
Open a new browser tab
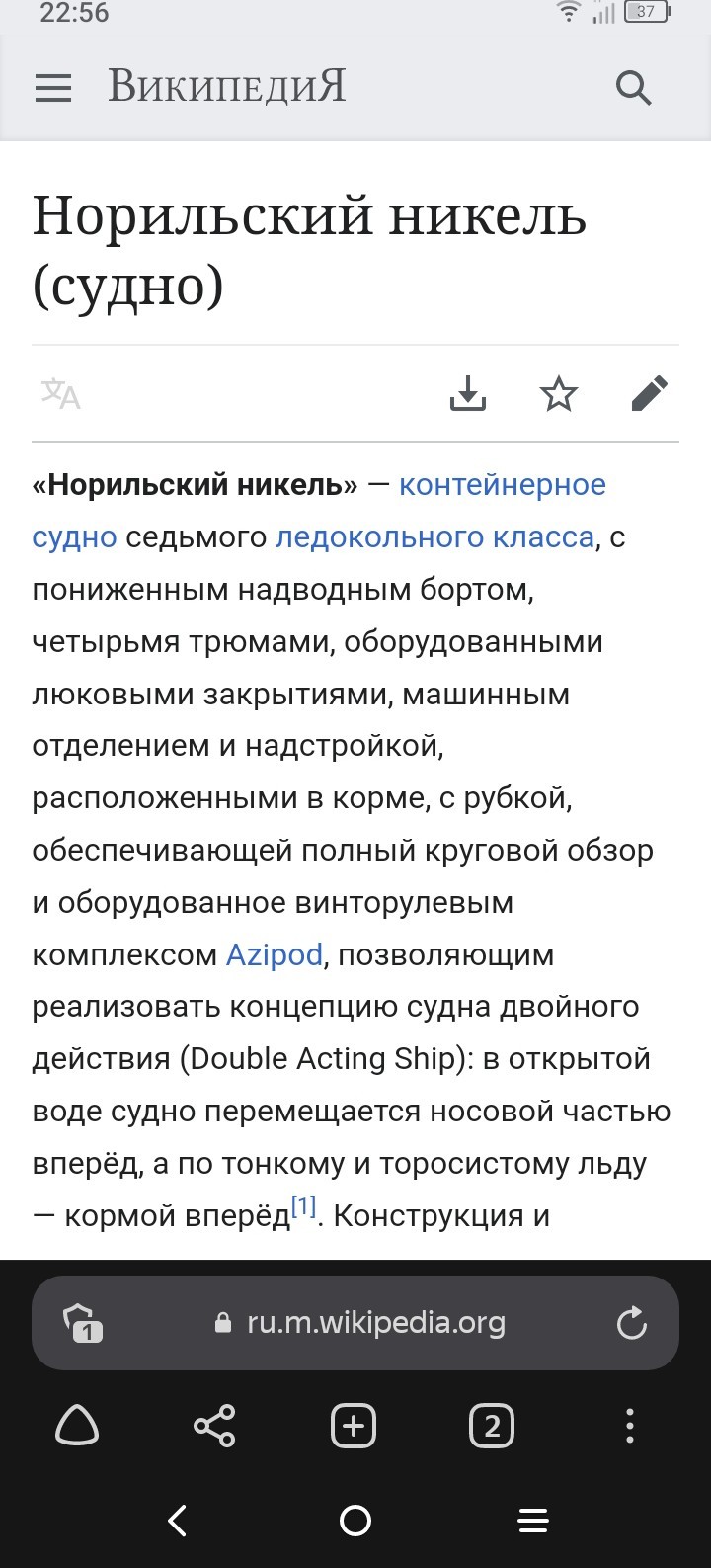[x=354, y=1426]
